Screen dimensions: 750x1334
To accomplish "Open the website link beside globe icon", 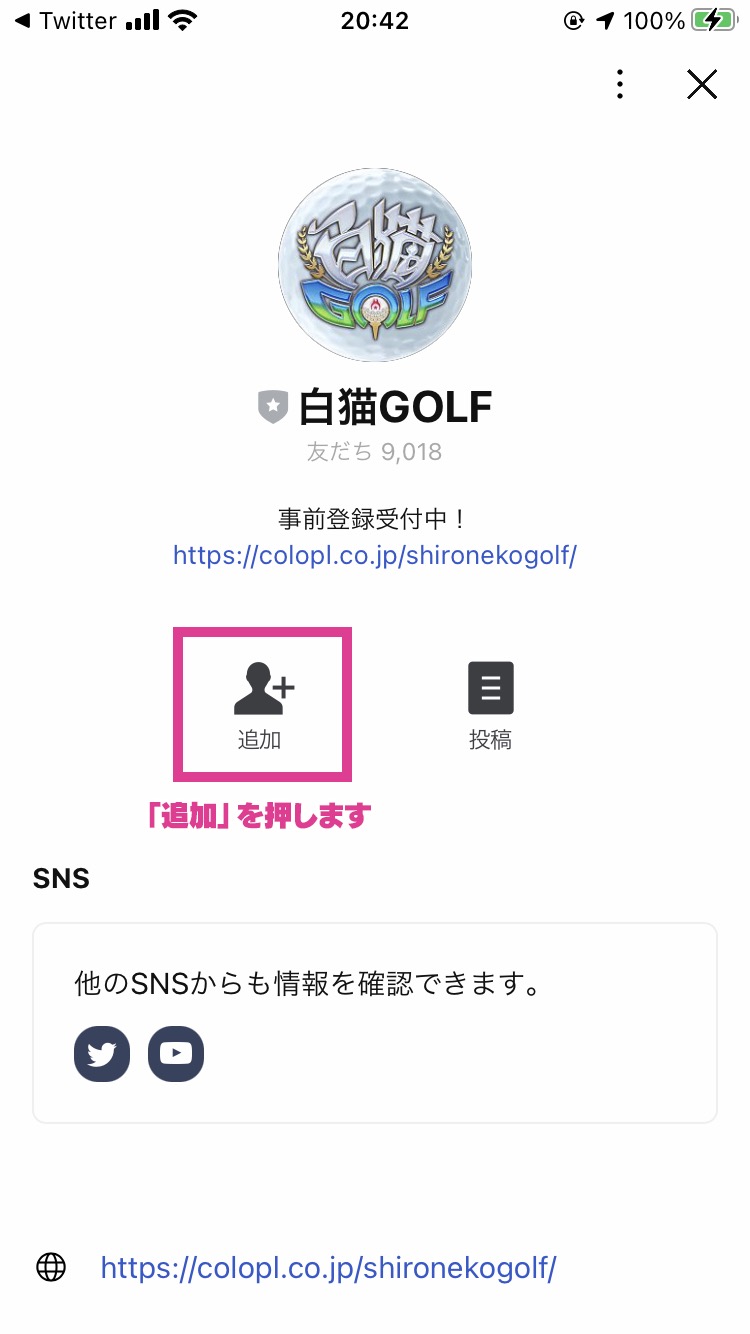I will coord(328,1268).
